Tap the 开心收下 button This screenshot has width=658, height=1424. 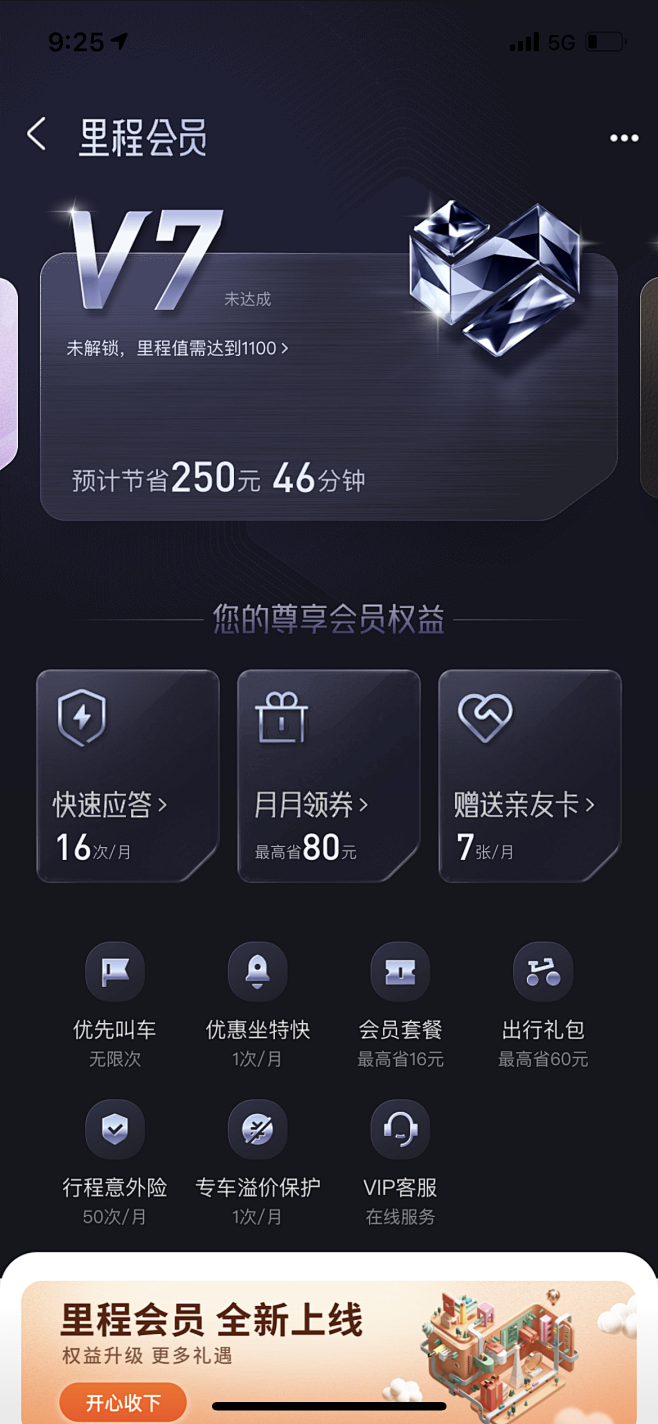tap(123, 1402)
